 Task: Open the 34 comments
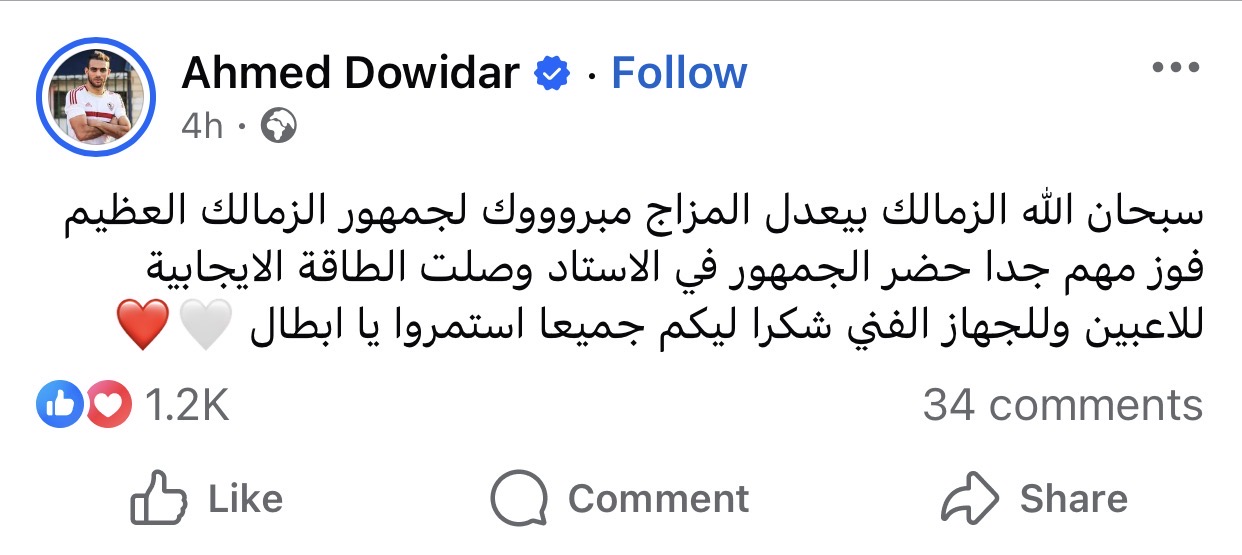tap(1062, 406)
